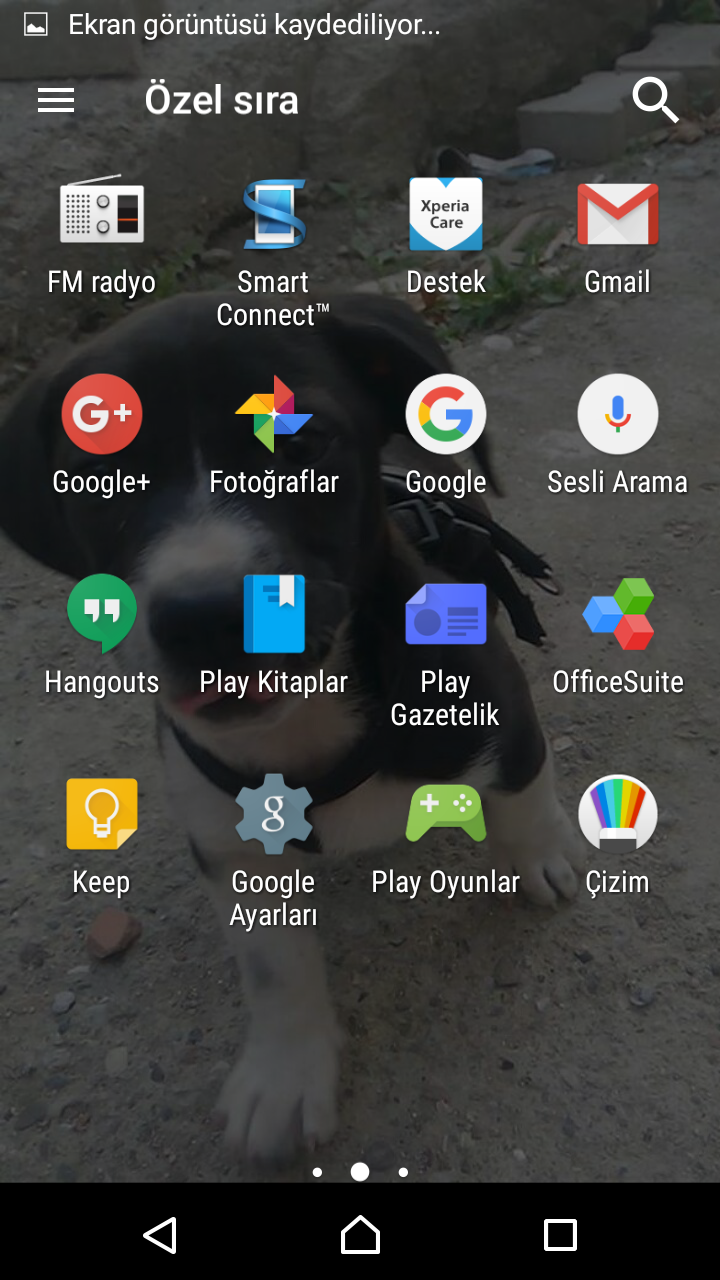
Task: Launch the Google app
Action: click(446, 413)
